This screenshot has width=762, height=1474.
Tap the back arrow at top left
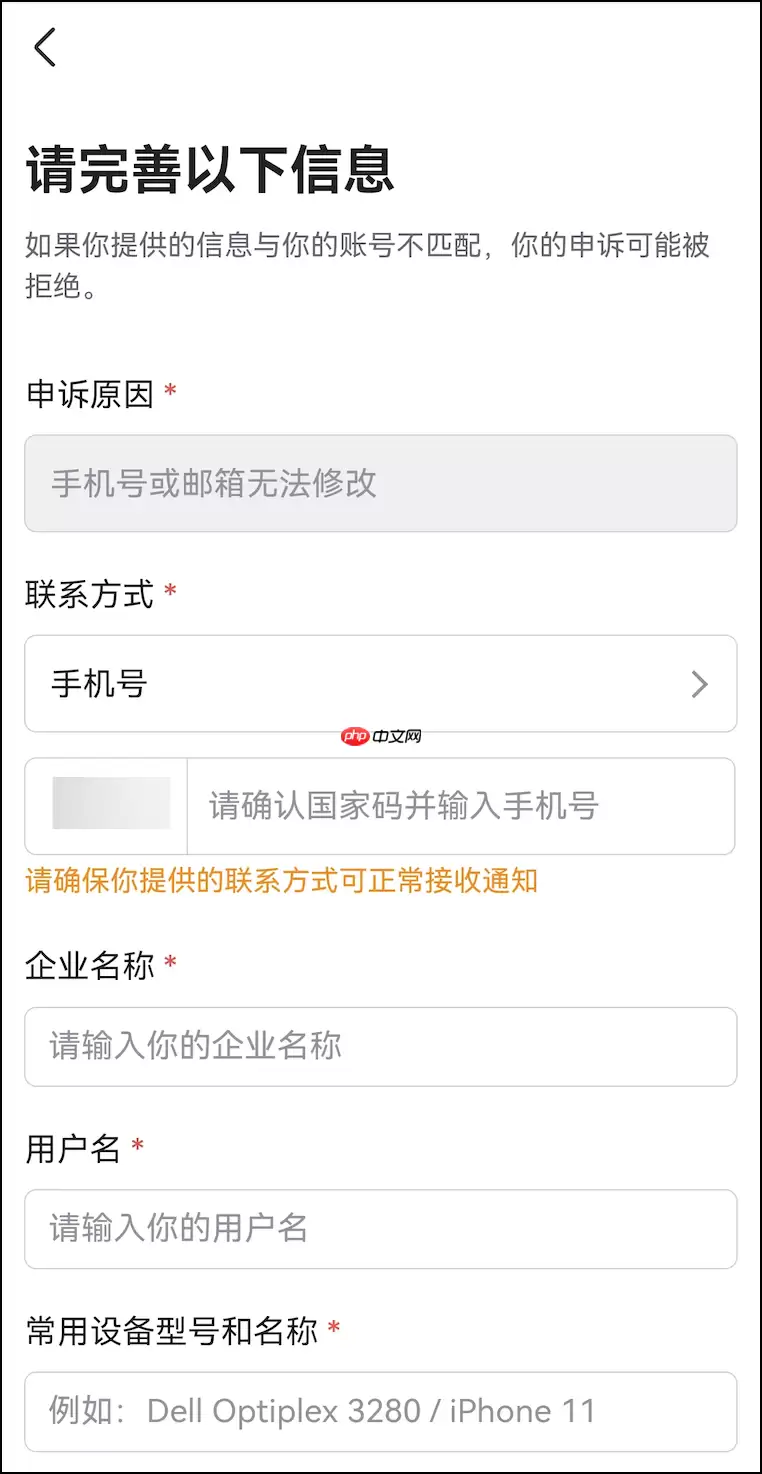[44, 46]
